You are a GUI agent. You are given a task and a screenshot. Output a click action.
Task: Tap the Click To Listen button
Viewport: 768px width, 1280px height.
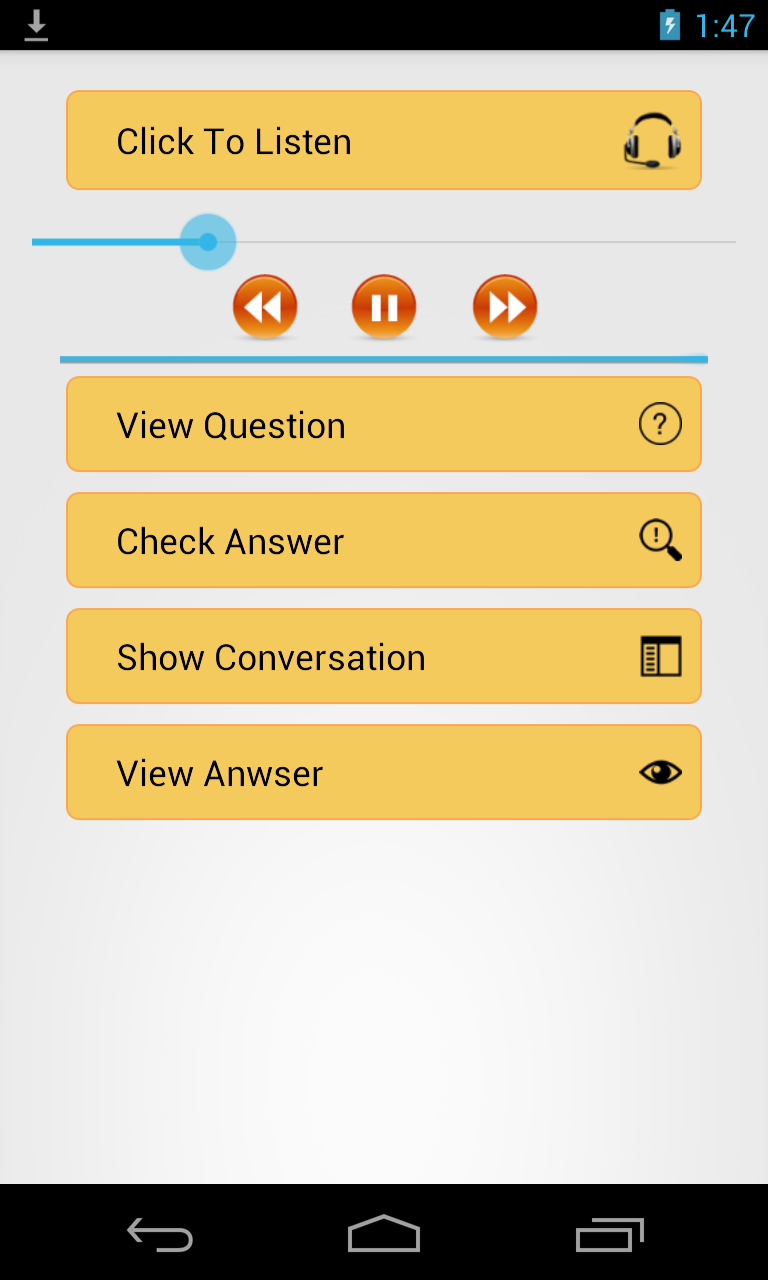click(383, 141)
